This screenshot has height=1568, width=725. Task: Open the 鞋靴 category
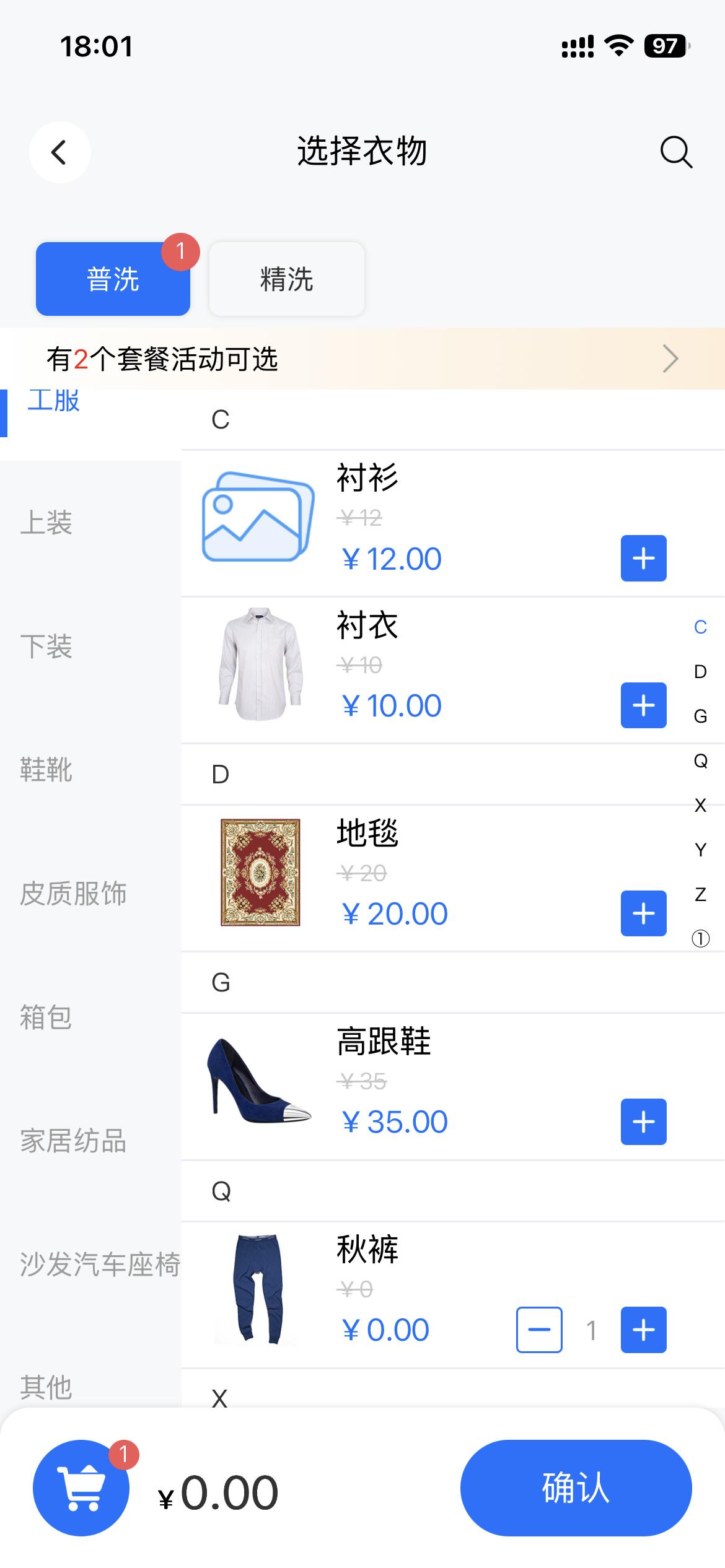[46, 770]
